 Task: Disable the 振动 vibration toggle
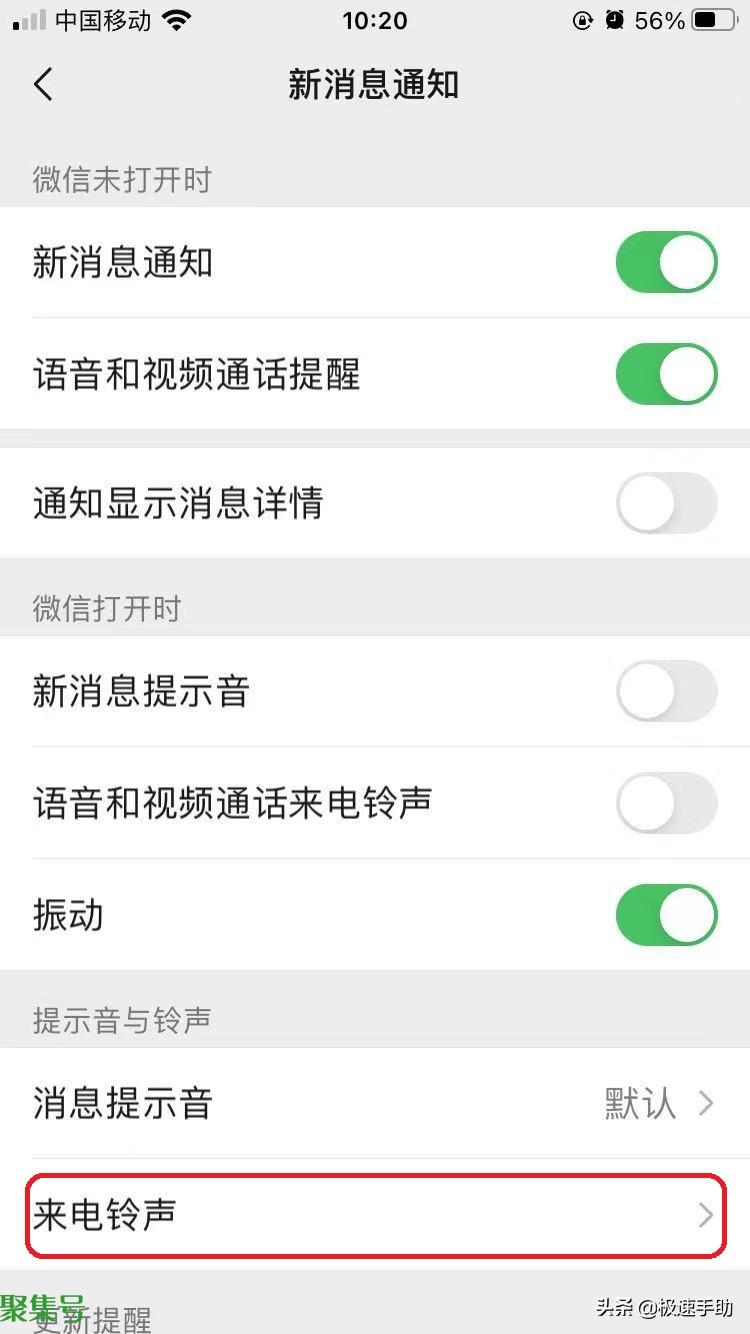click(665, 914)
